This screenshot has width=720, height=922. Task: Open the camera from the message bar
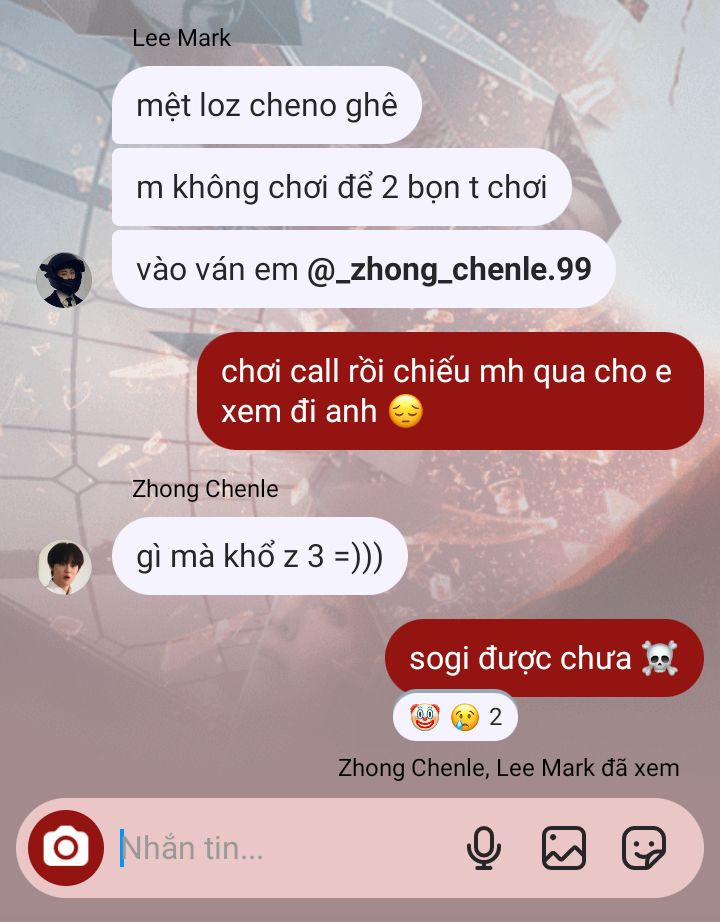(65, 848)
